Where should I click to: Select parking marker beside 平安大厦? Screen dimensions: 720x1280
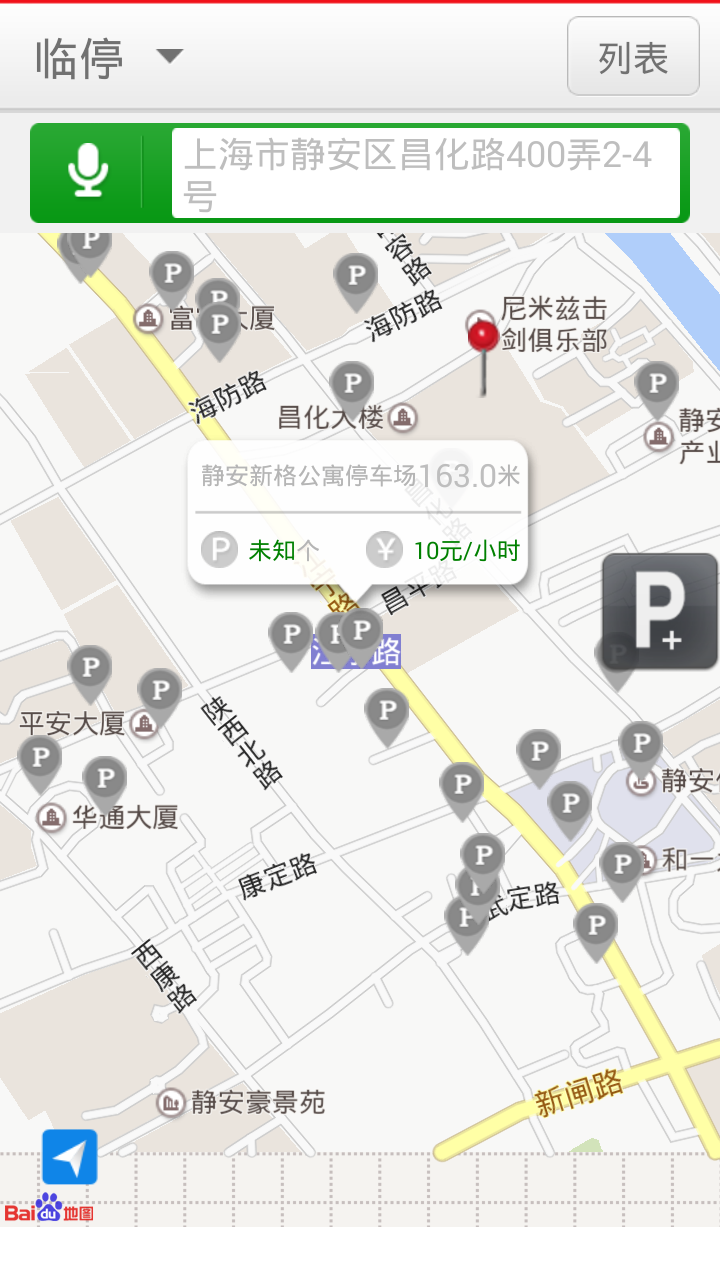[x=159, y=691]
